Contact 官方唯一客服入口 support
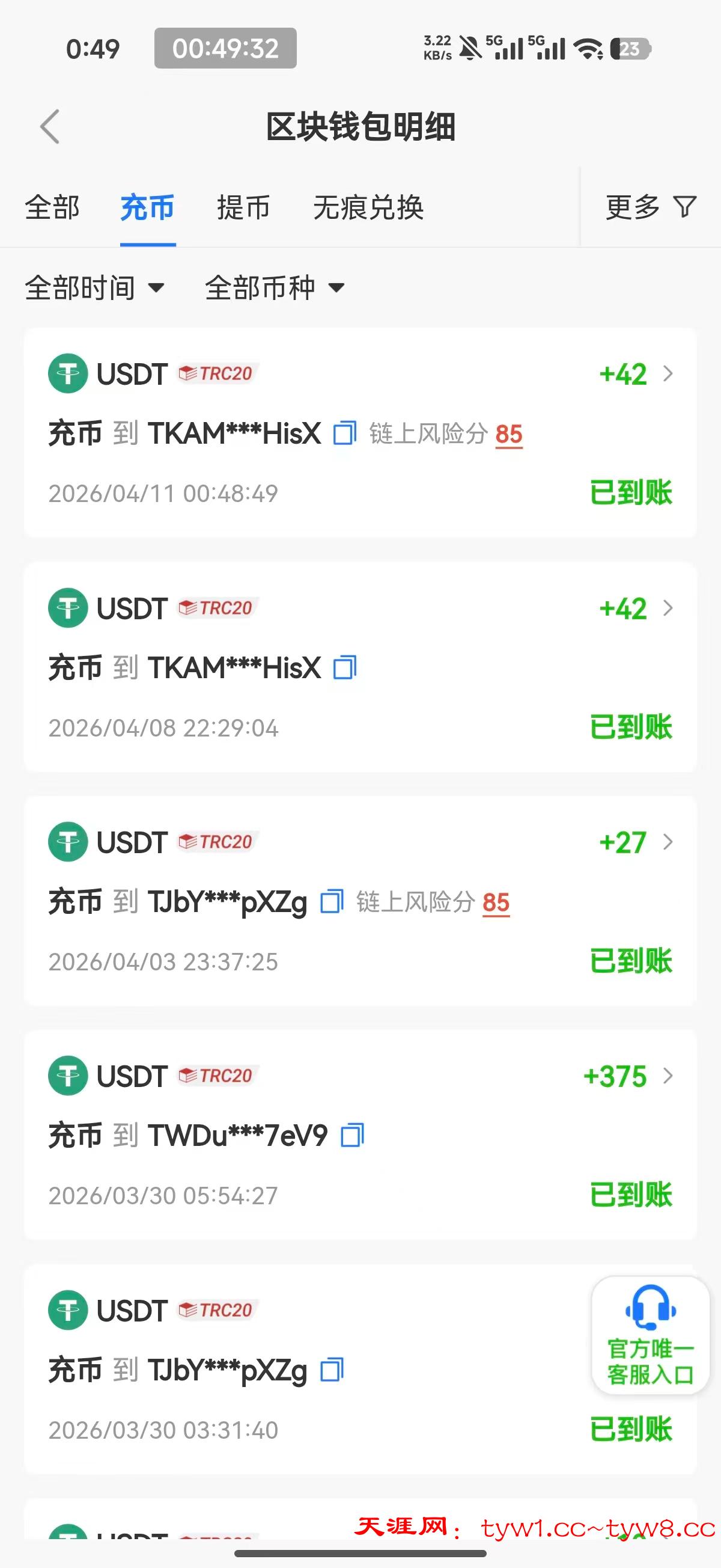Image resolution: width=721 pixels, height=1568 pixels. click(651, 1335)
